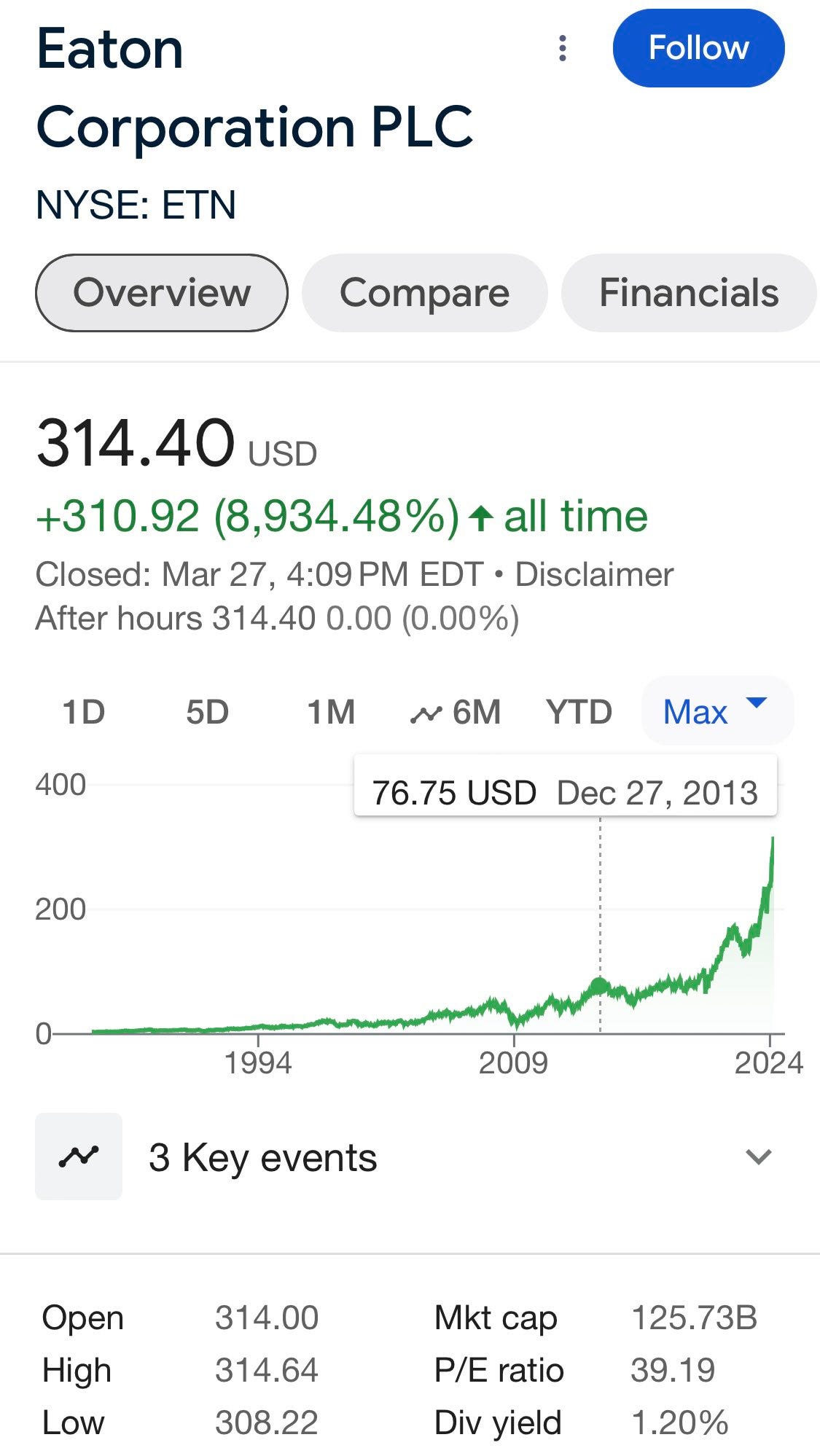Show the 5D chart range

[207, 711]
